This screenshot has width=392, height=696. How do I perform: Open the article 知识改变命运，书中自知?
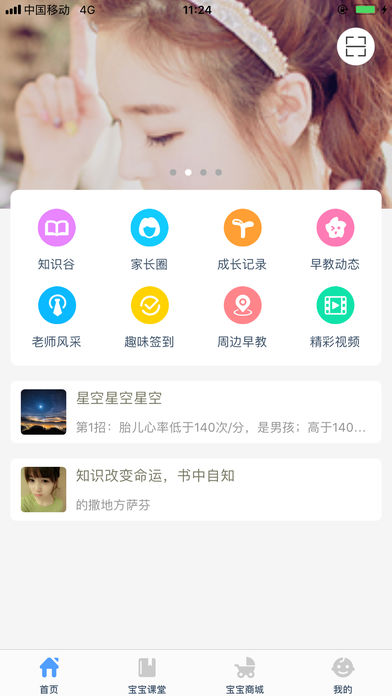point(196,489)
